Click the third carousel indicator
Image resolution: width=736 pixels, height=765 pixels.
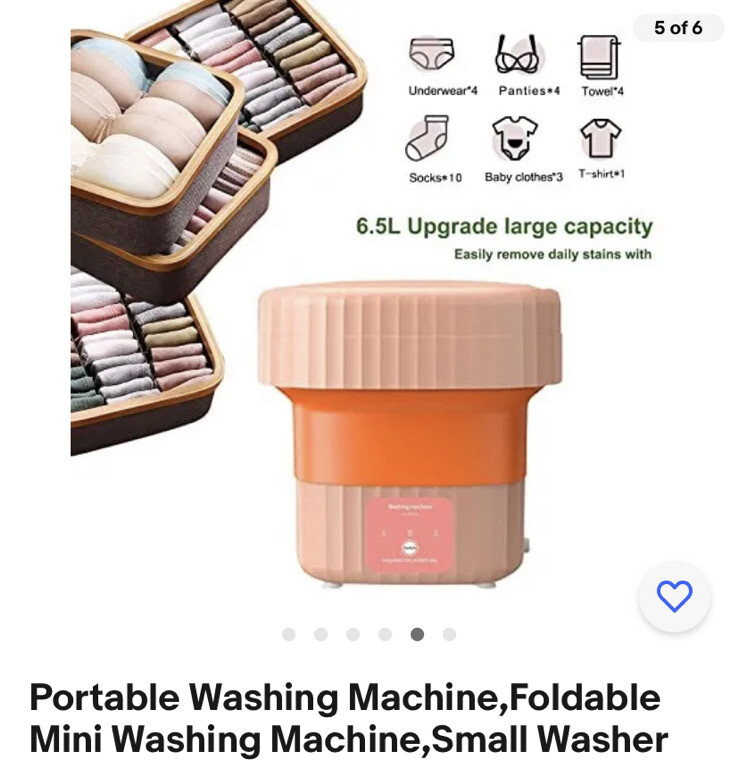[354, 633]
